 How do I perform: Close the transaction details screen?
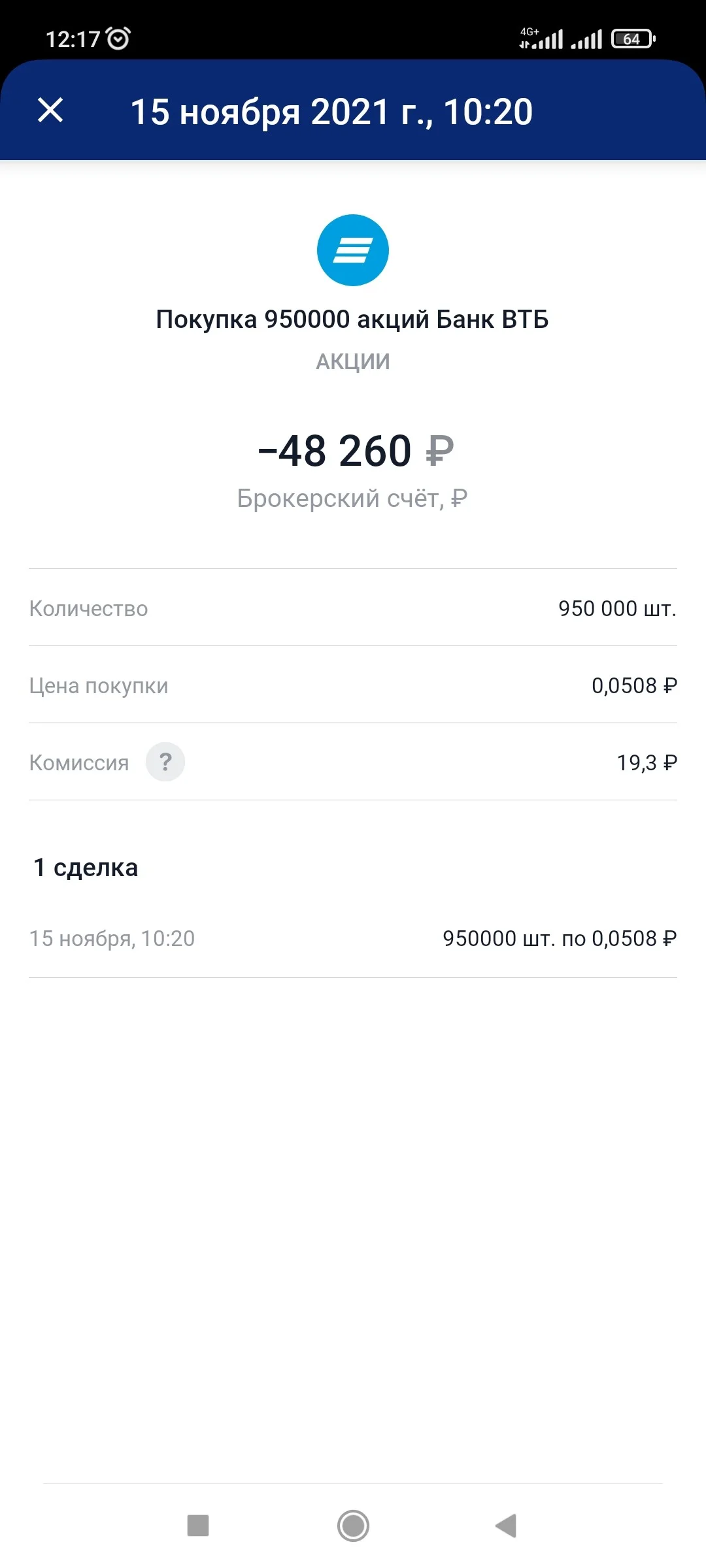50,110
